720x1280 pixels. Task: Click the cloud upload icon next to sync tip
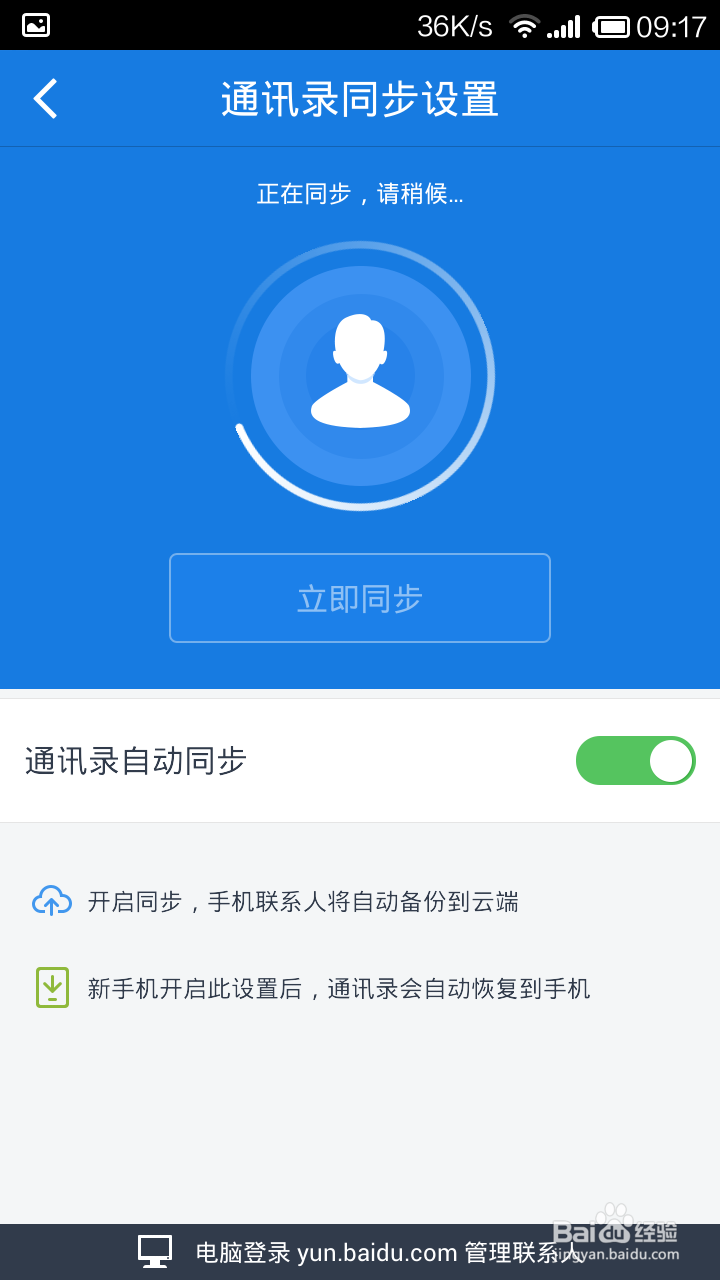[x=52, y=900]
